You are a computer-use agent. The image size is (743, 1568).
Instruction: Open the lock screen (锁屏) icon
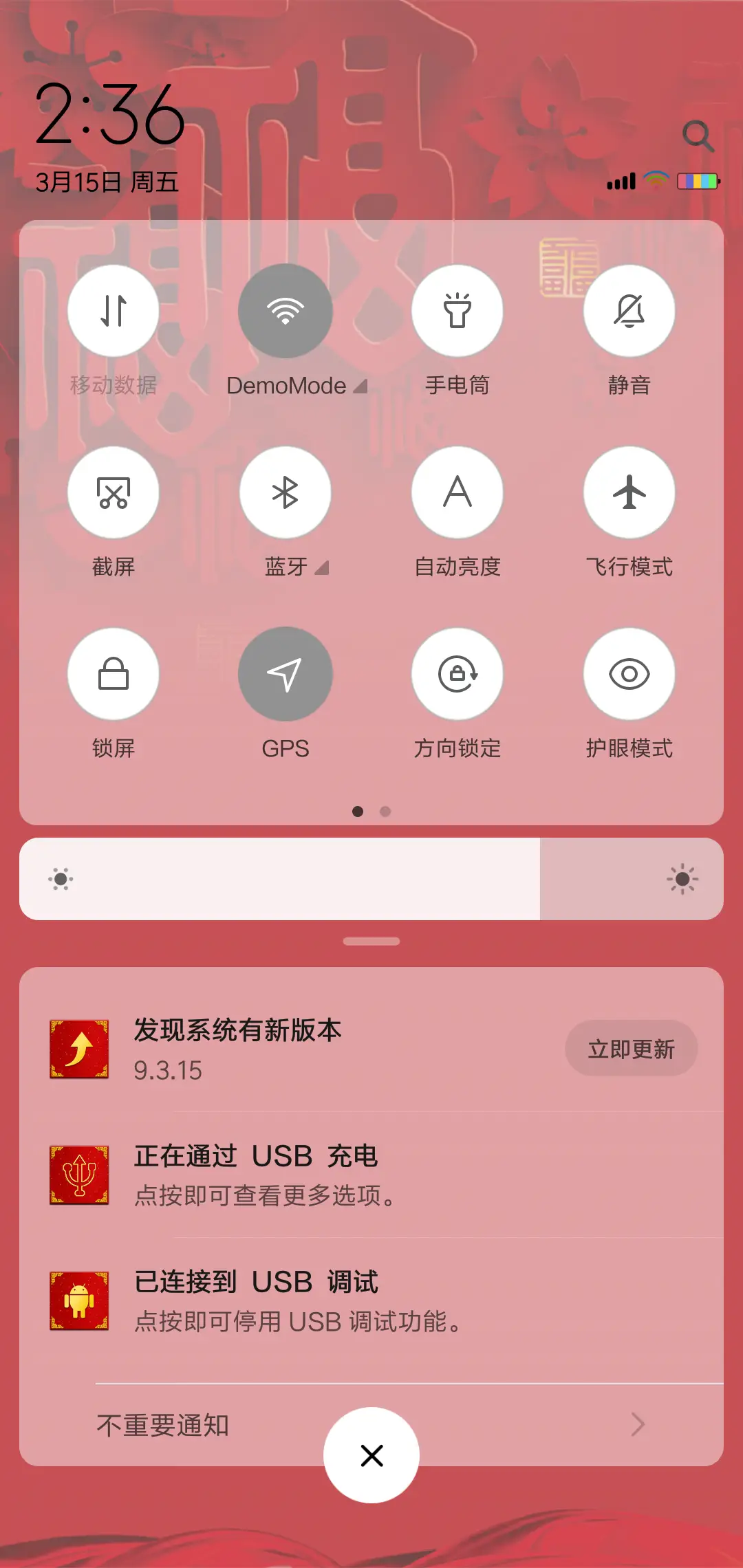tap(114, 673)
